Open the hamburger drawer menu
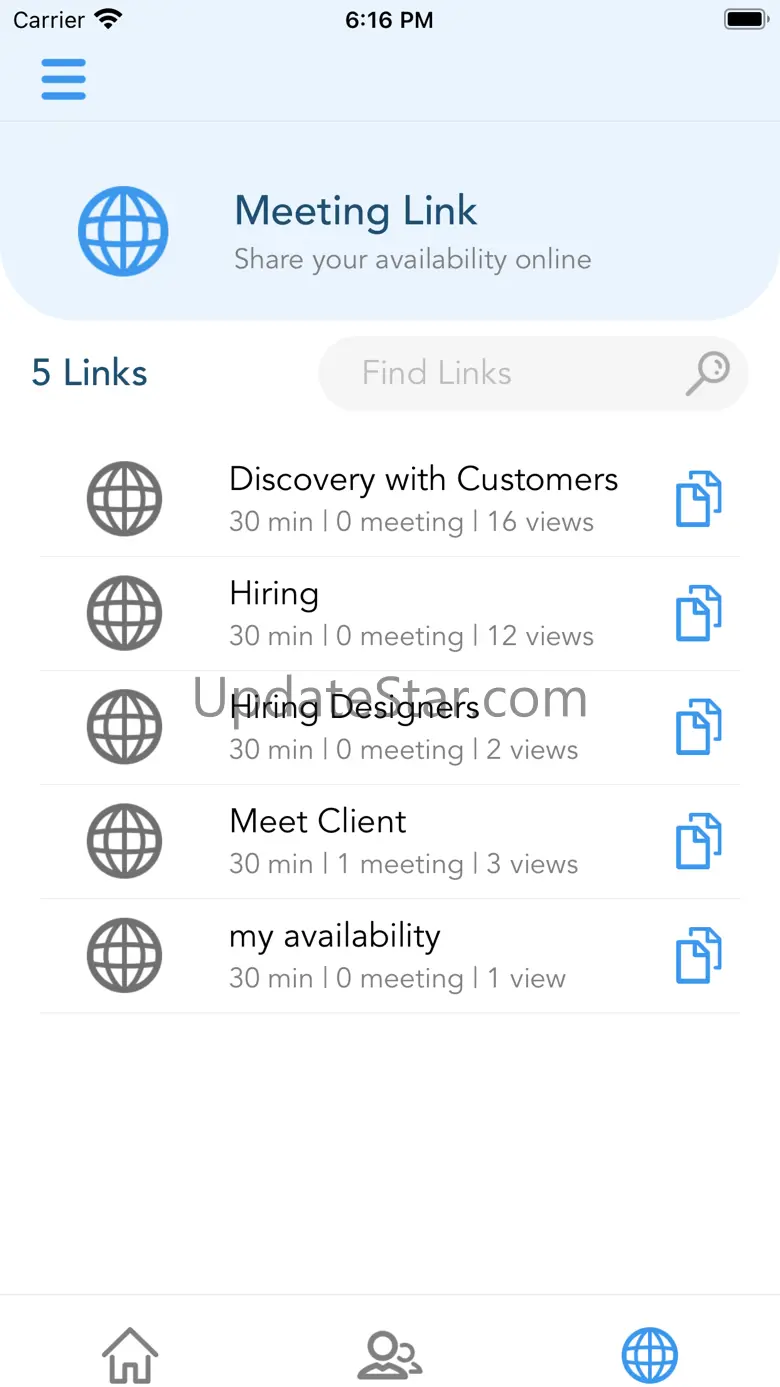The height and width of the screenshot is (1387, 780). [x=63, y=79]
